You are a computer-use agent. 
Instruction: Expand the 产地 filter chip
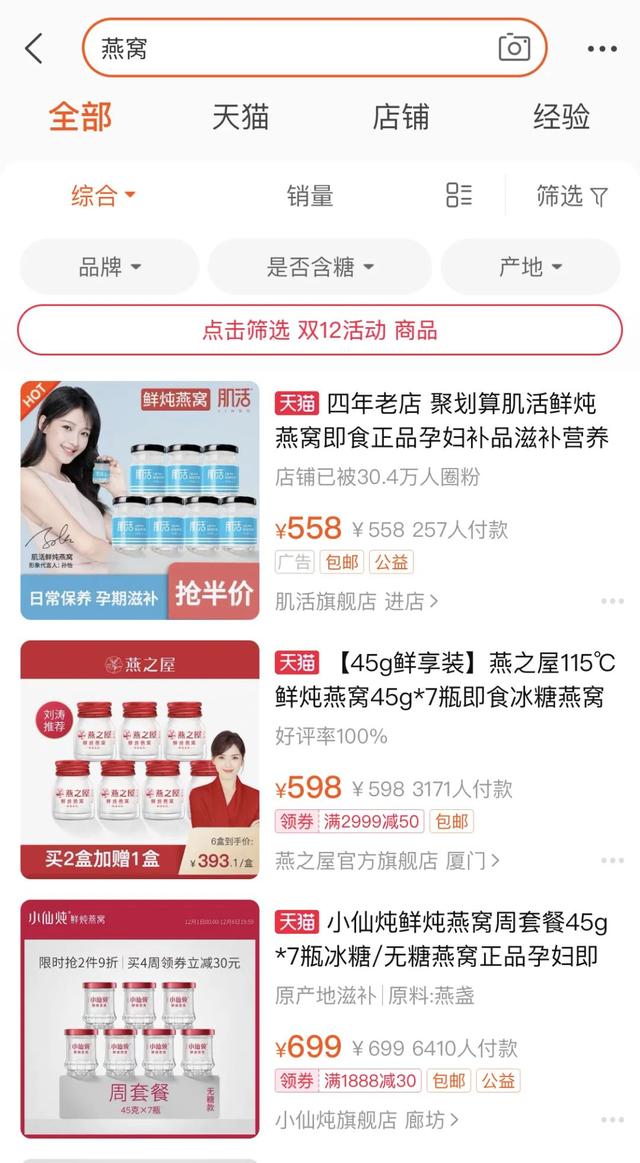(530, 266)
